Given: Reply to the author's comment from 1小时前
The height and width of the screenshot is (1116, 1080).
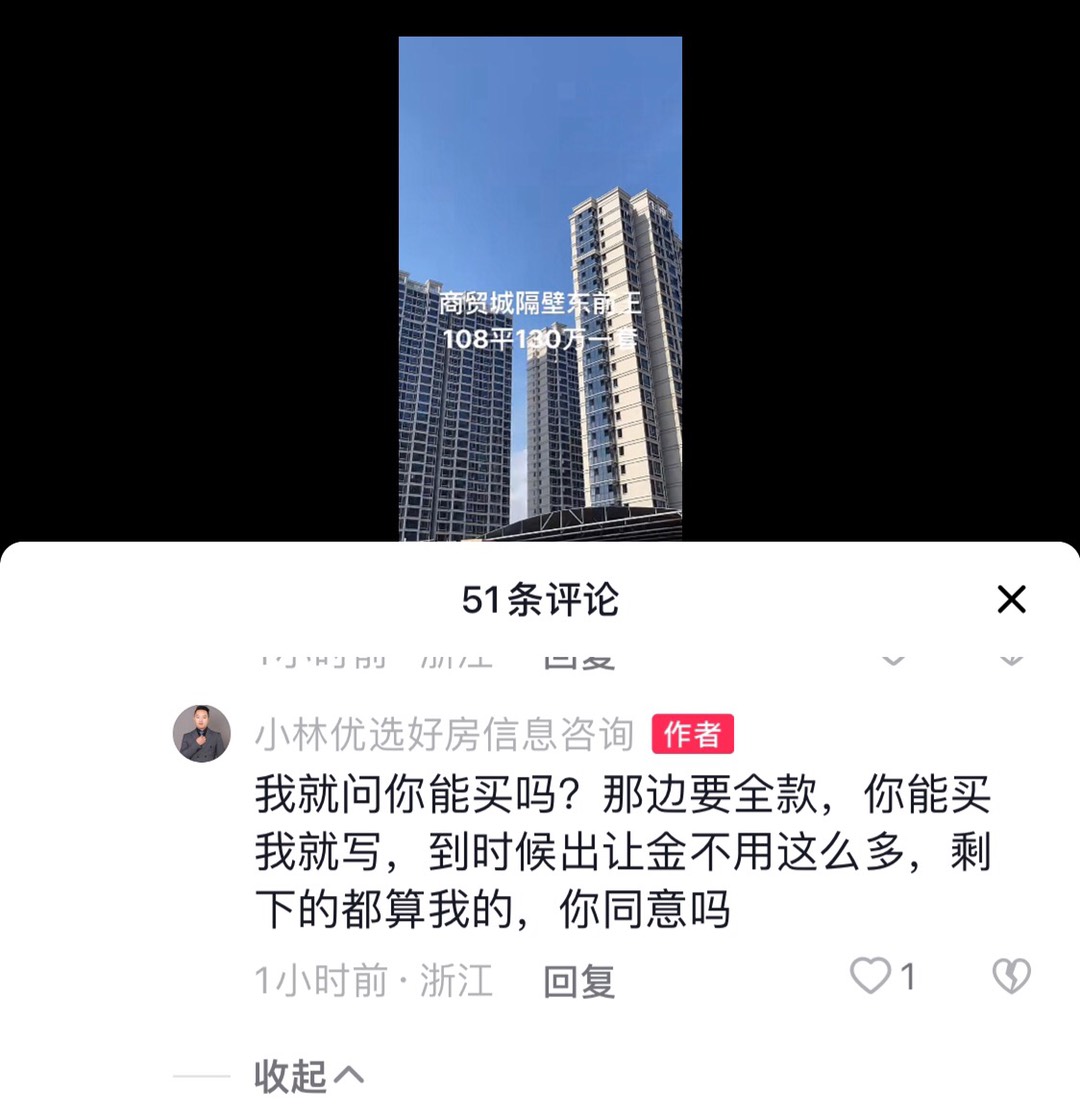Looking at the screenshot, I should 579,982.
